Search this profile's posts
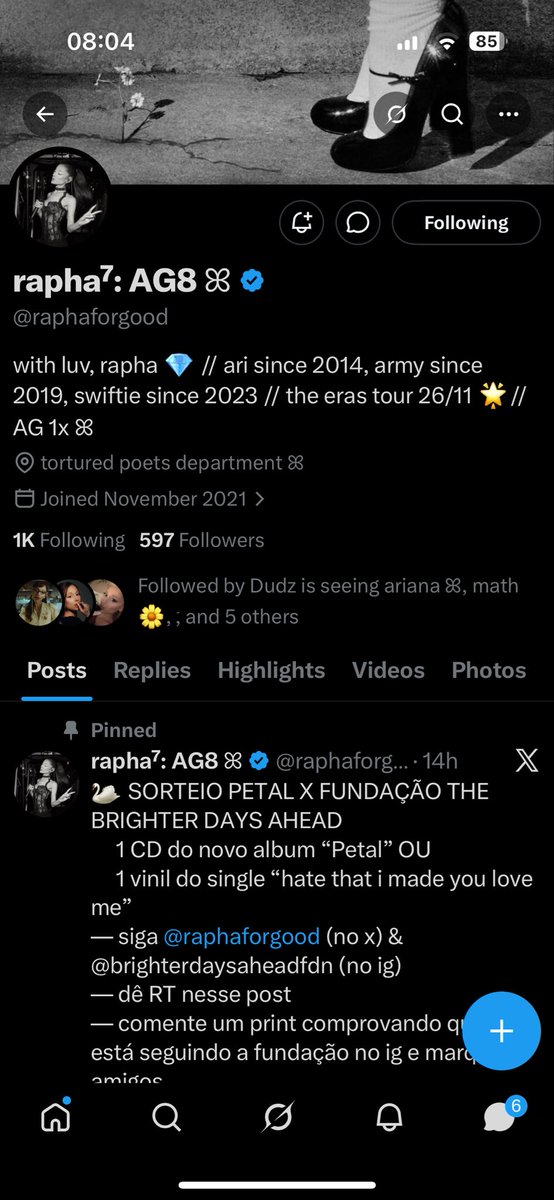This screenshot has height=1200, width=554. (452, 114)
